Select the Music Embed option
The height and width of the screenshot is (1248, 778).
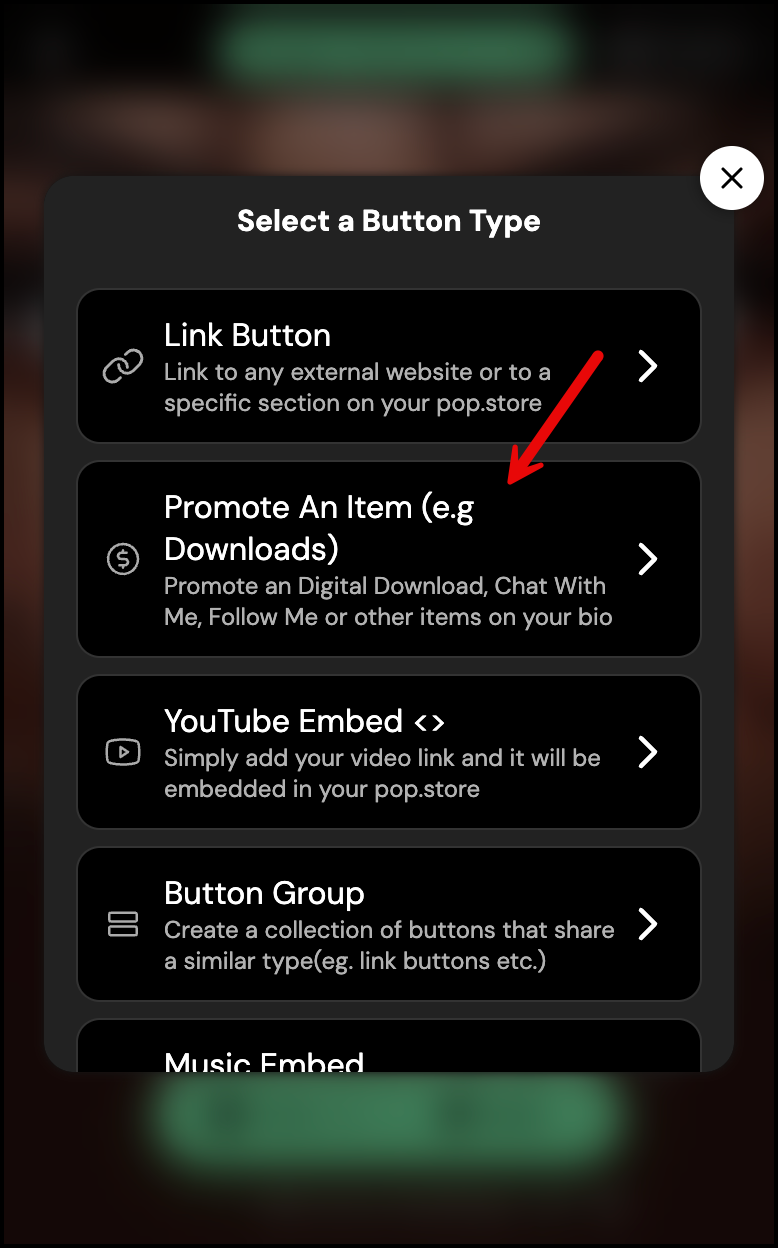pos(388,1052)
